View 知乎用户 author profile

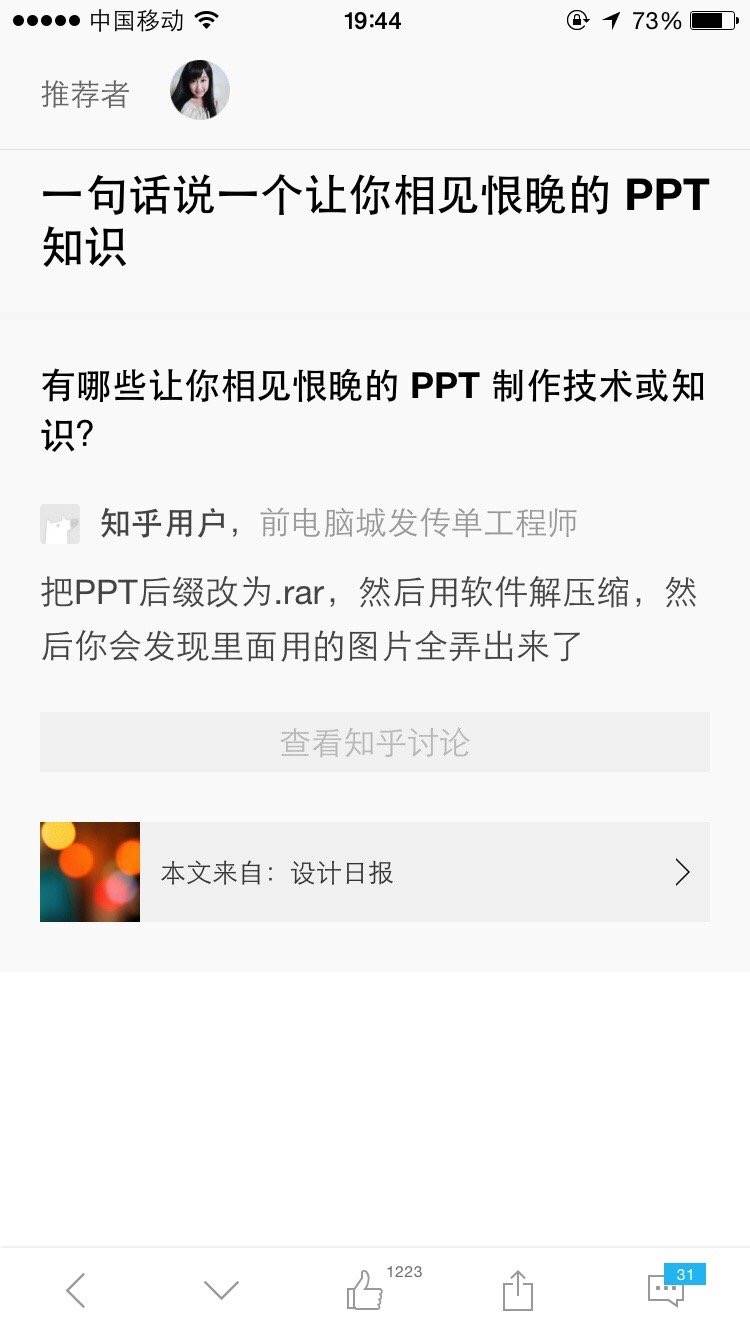pos(162,523)
